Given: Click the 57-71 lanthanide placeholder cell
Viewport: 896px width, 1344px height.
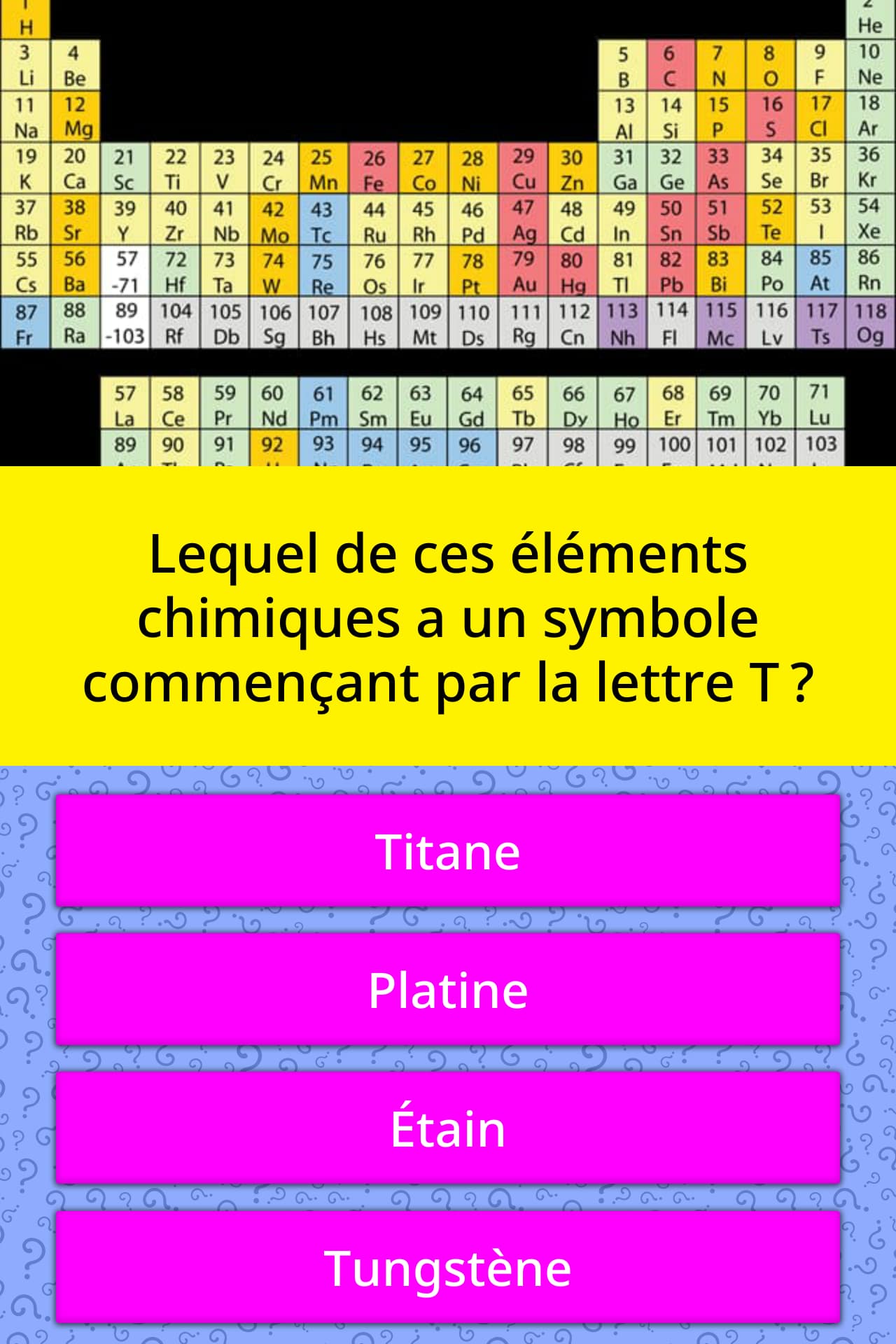Looking at the screenshot, I should point(123,273).
